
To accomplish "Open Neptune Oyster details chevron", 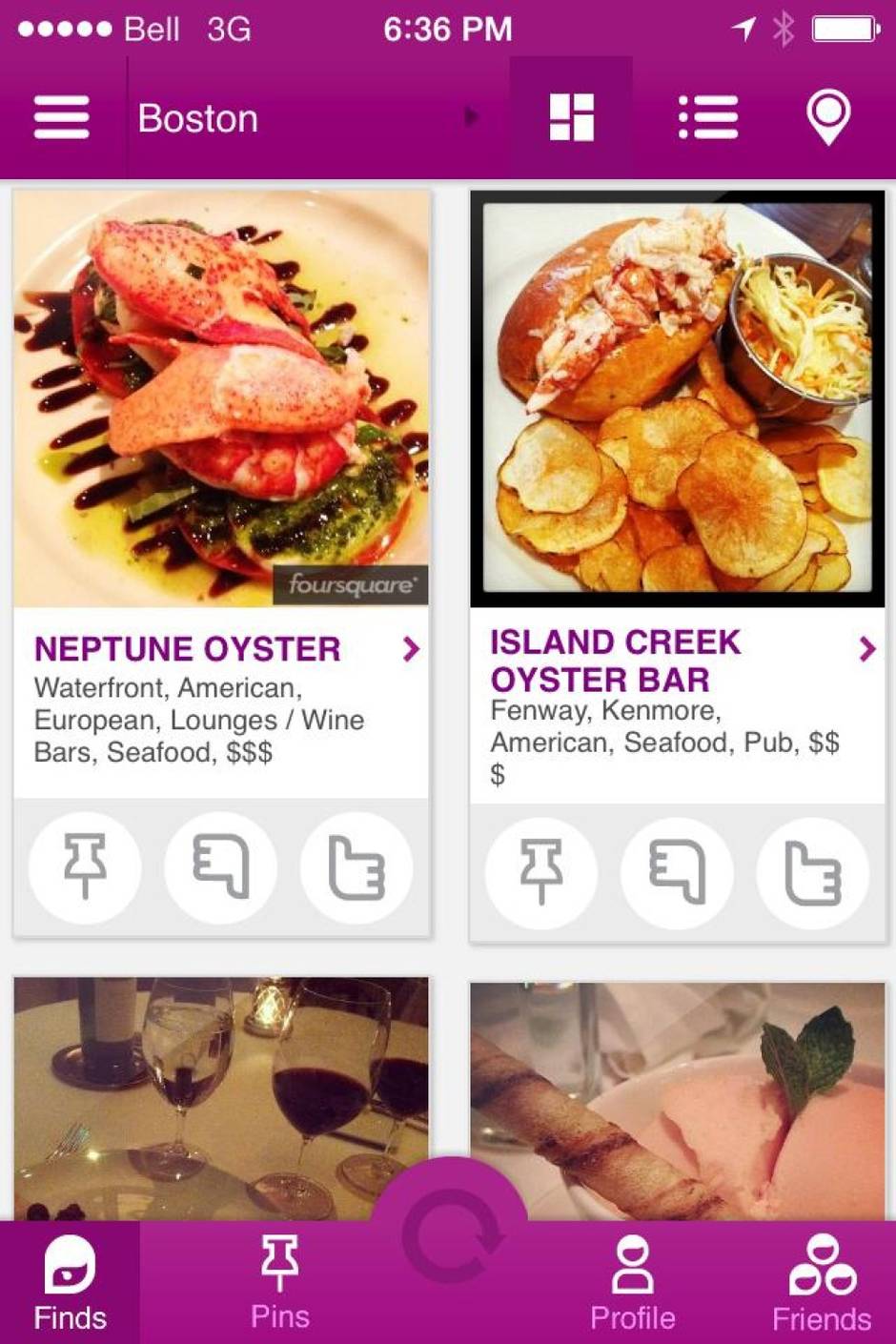I will click(x=411, y=649).
